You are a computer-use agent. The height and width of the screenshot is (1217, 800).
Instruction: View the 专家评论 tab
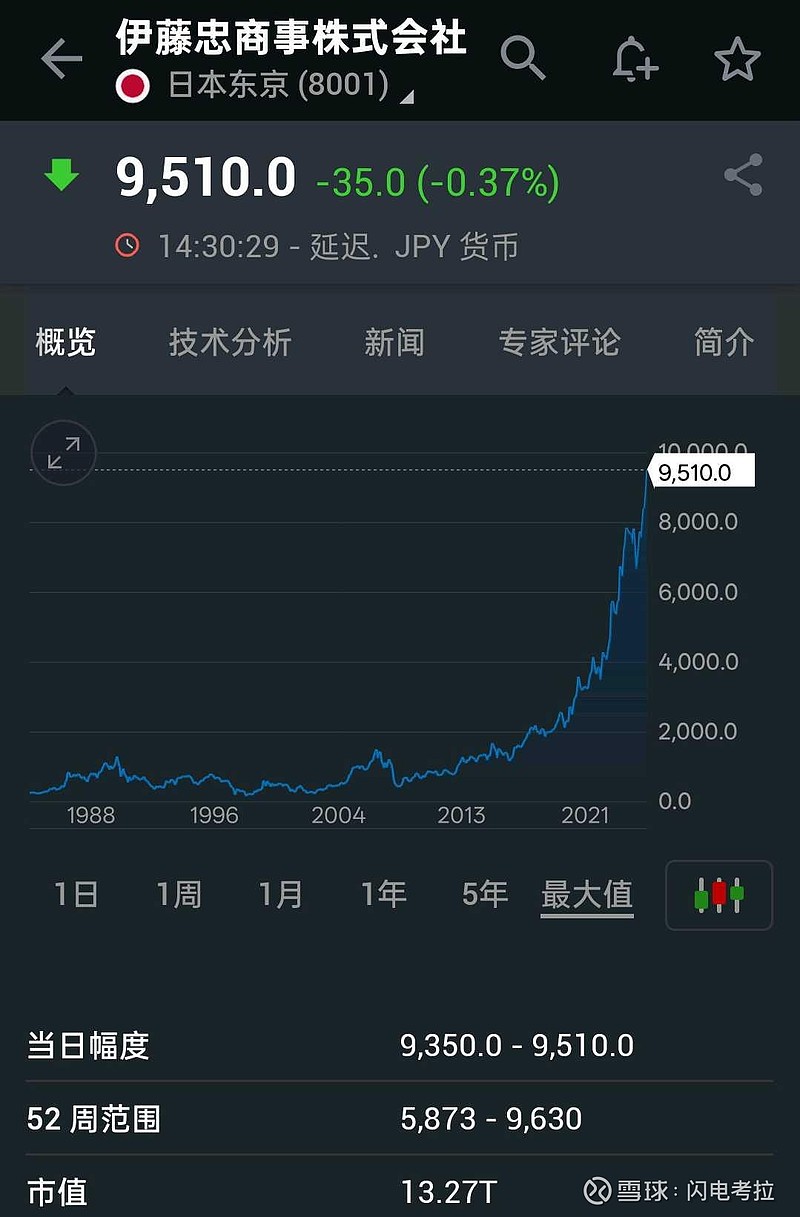click(559, 343)
